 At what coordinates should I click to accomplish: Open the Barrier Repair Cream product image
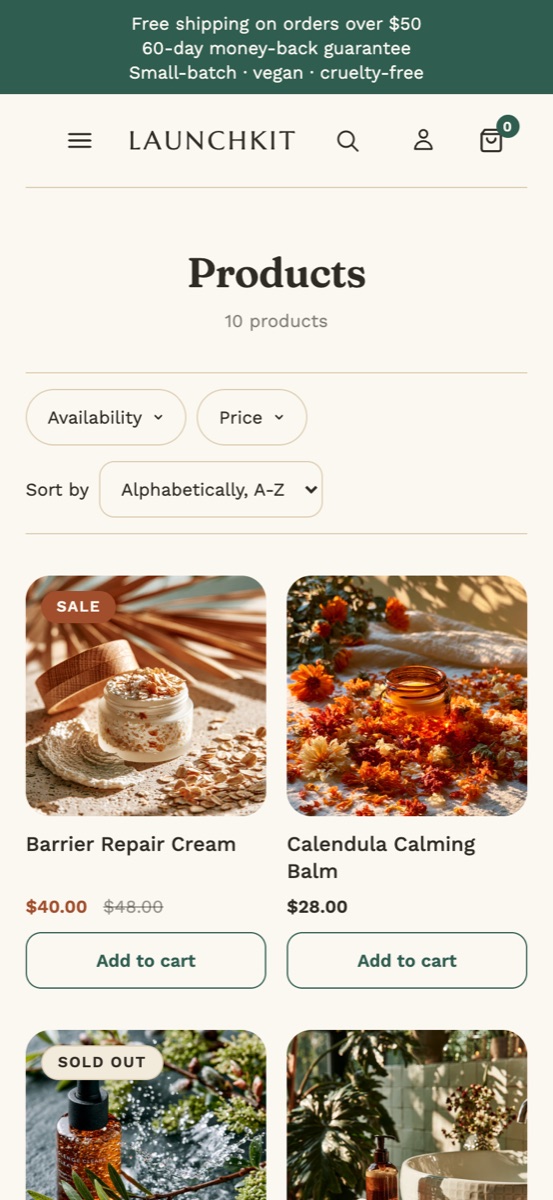[146, 696]
